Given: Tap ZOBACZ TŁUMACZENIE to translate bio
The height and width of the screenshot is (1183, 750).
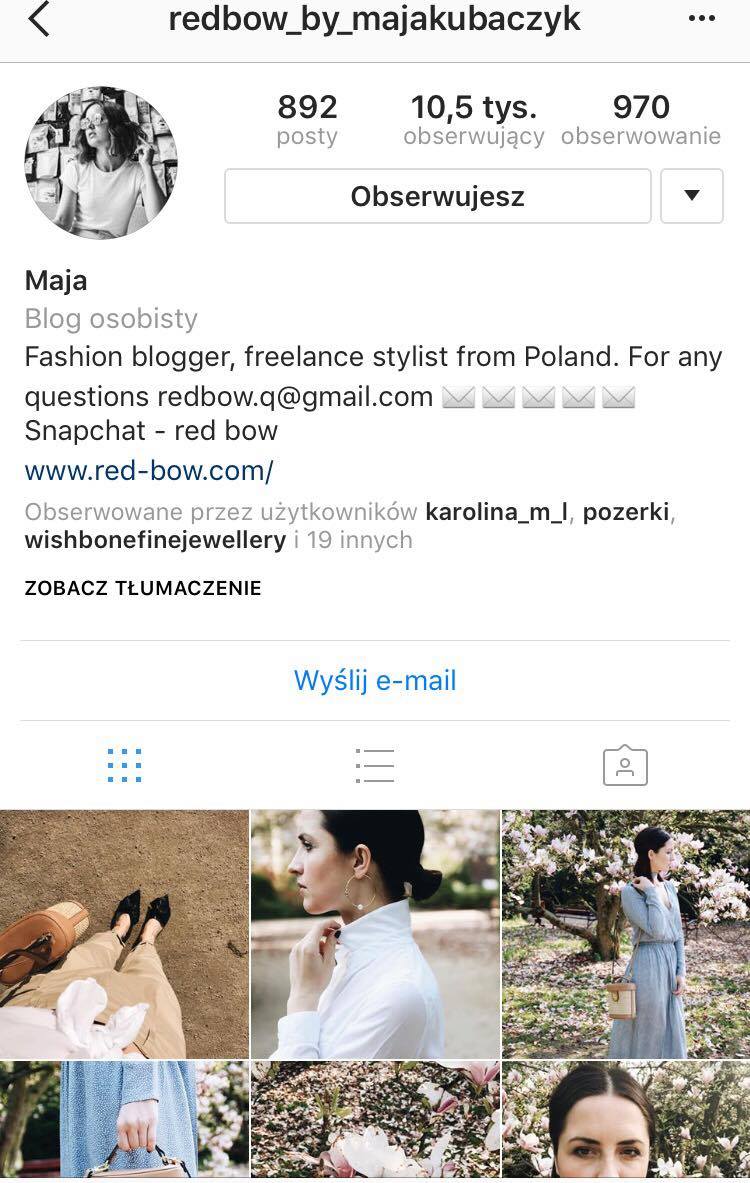Looking at the screenshot, I should click(143, 588).
